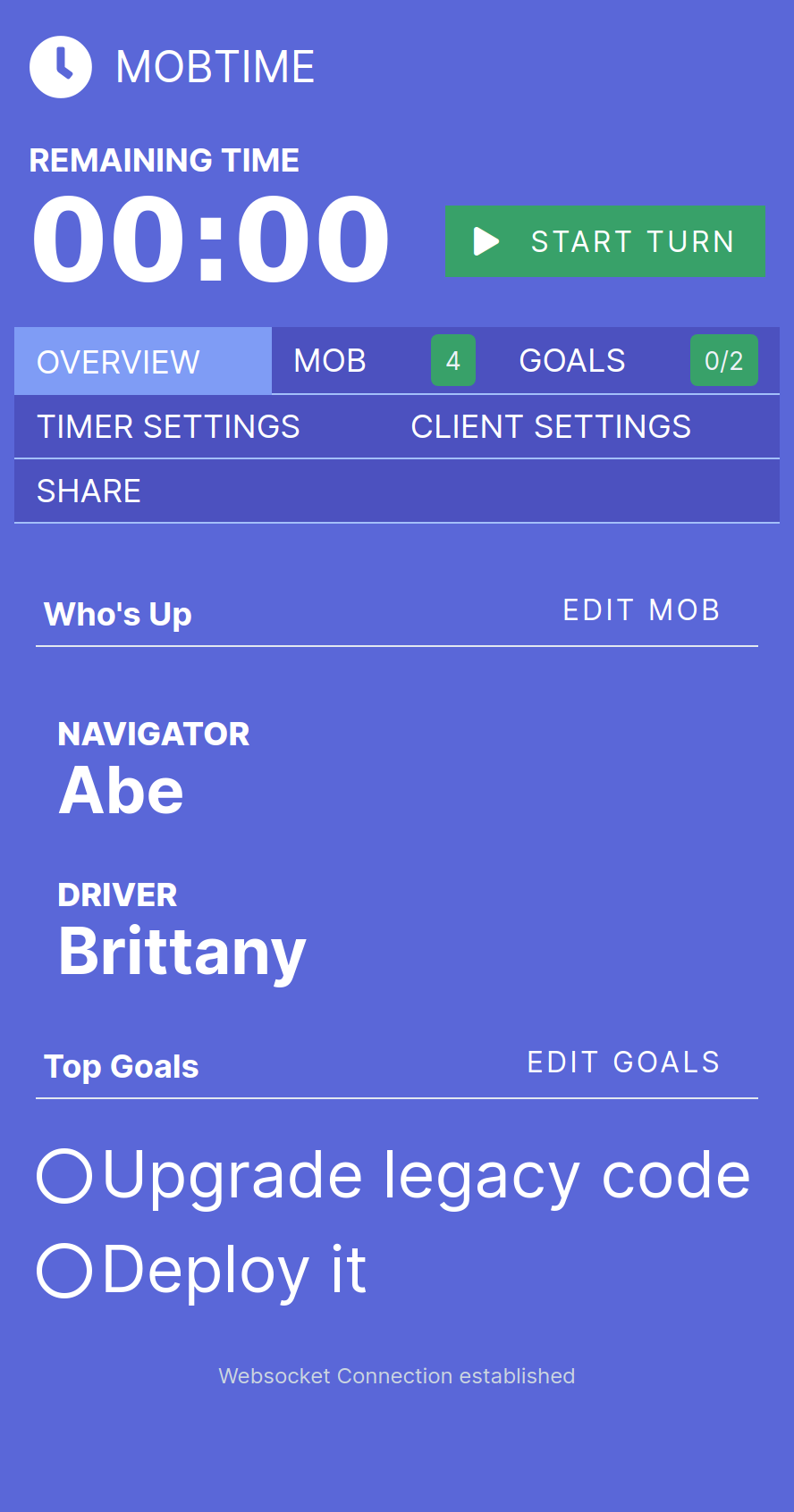Image resolution: width=794 pixels, height=1512 pixels.
Task: Click the 00:00 remaining time display
Action: pos(209,239)
